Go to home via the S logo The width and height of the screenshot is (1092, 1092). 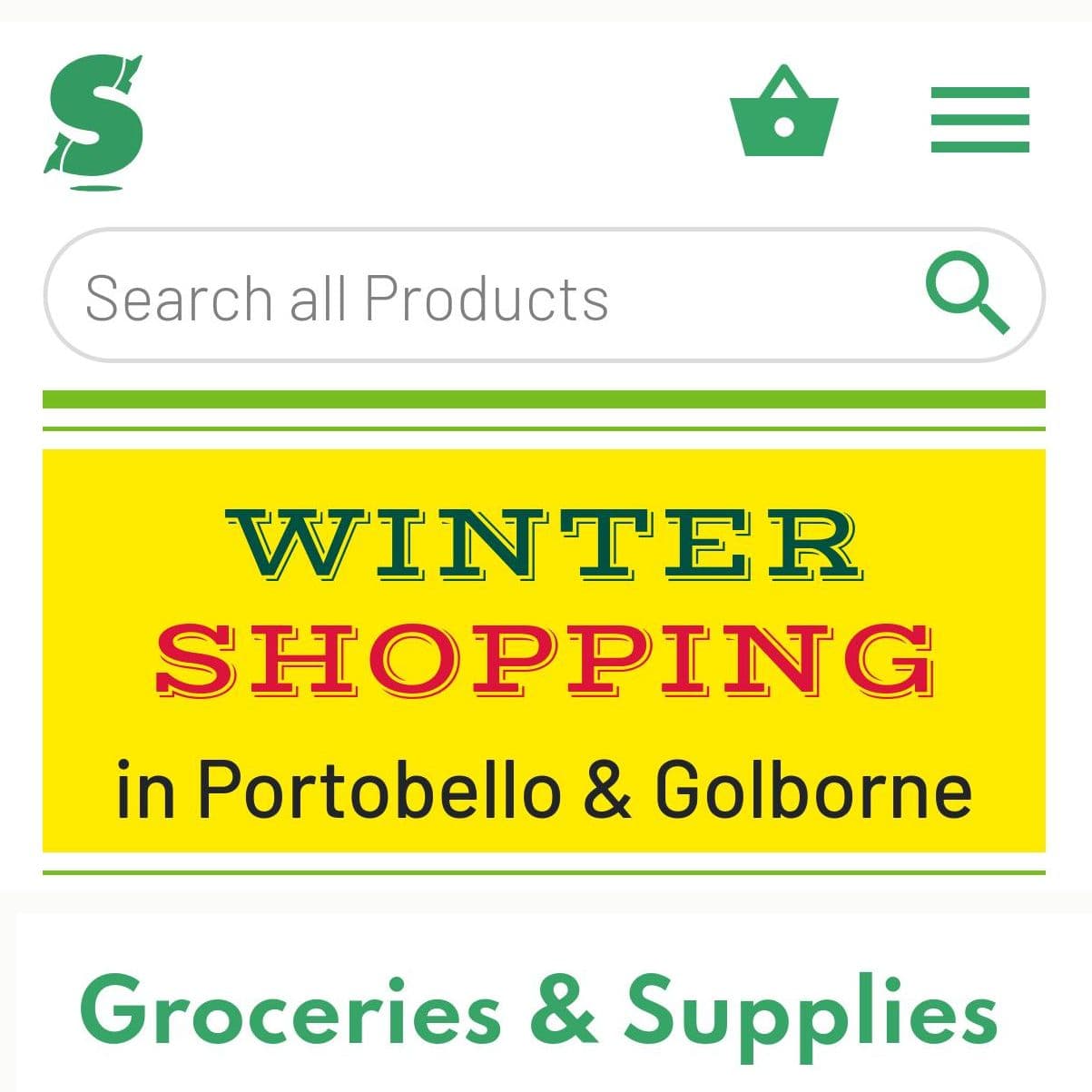94,121
